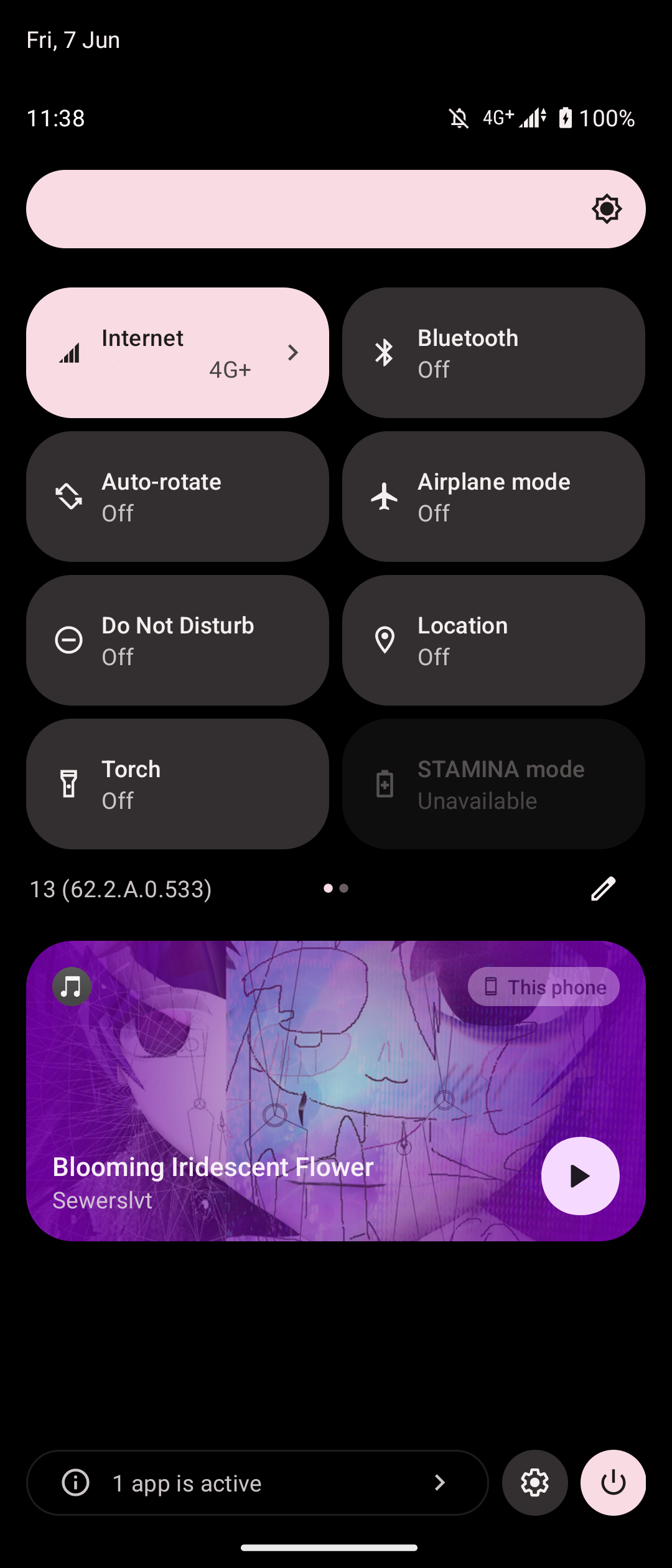Enable Auto-rotate
This screenshot has height=1568, width=672.
pos(177,497)
